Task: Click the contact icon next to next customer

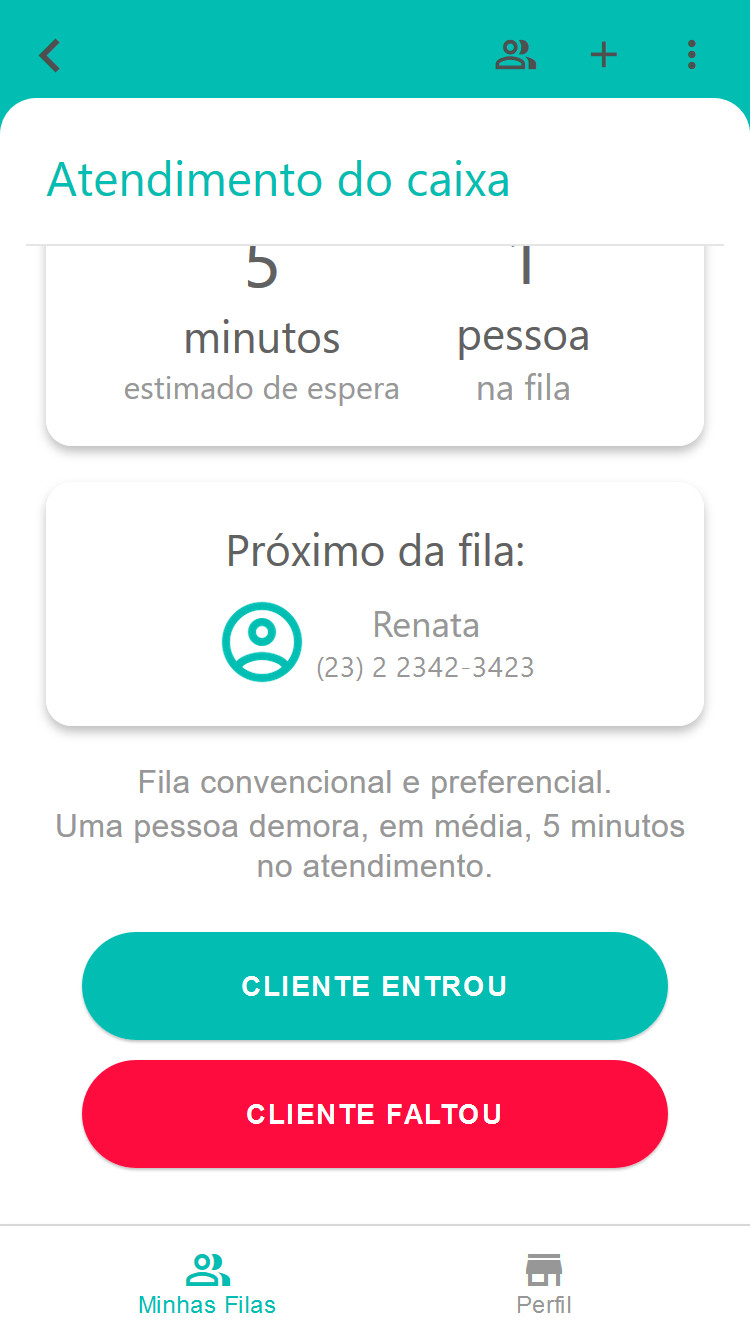Action: tap(261, 641)
